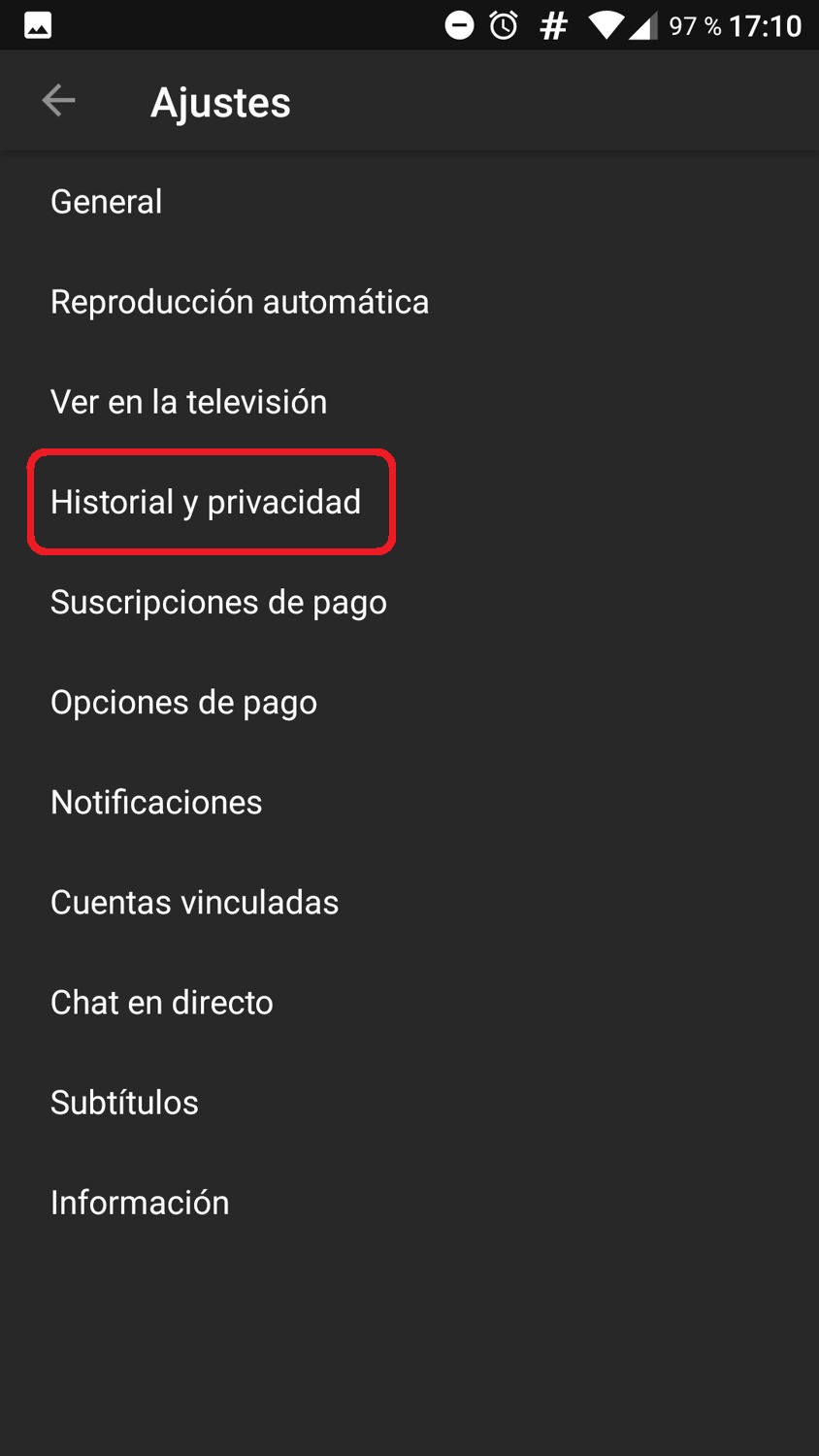Open Opciones de pago

coord(183,702)
